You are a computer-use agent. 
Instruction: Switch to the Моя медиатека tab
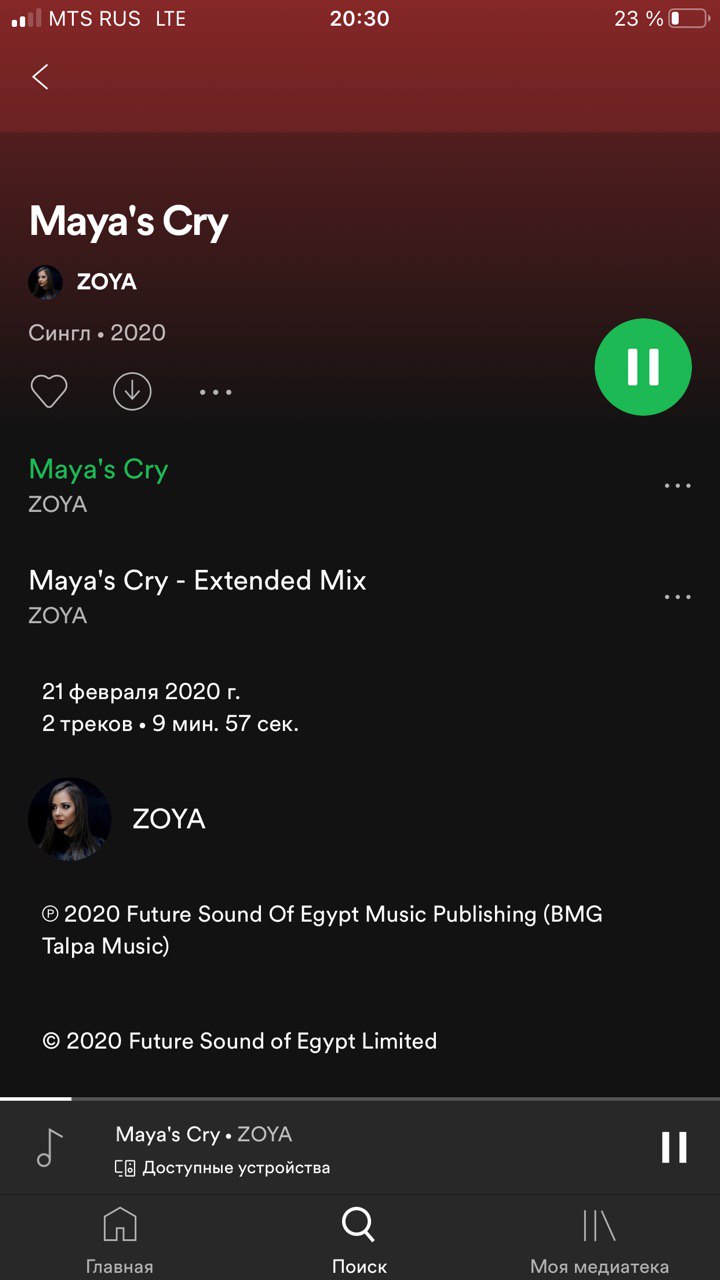click(x=599, y=1240)
